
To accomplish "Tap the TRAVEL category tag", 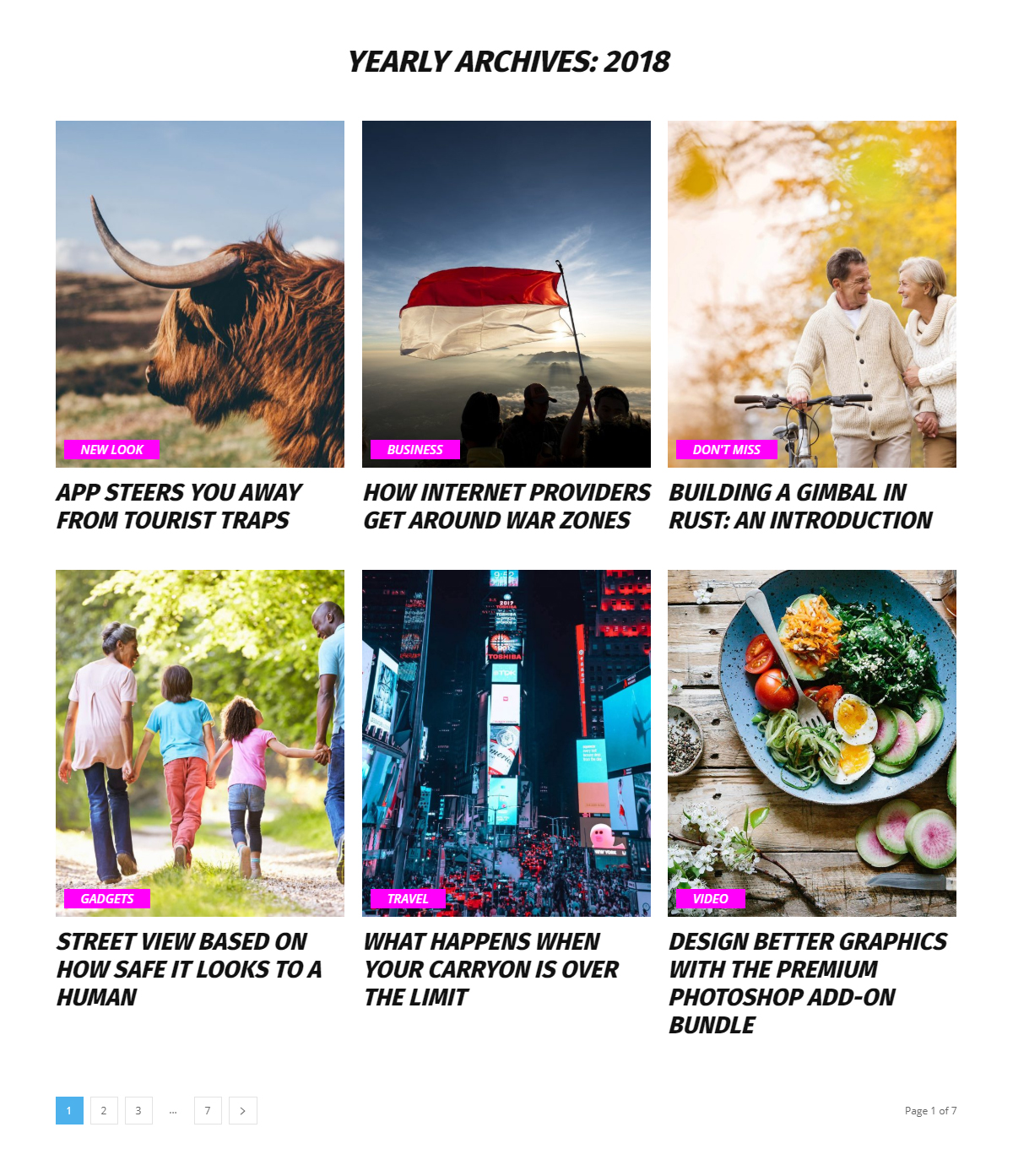I will (x=408, y=899).
